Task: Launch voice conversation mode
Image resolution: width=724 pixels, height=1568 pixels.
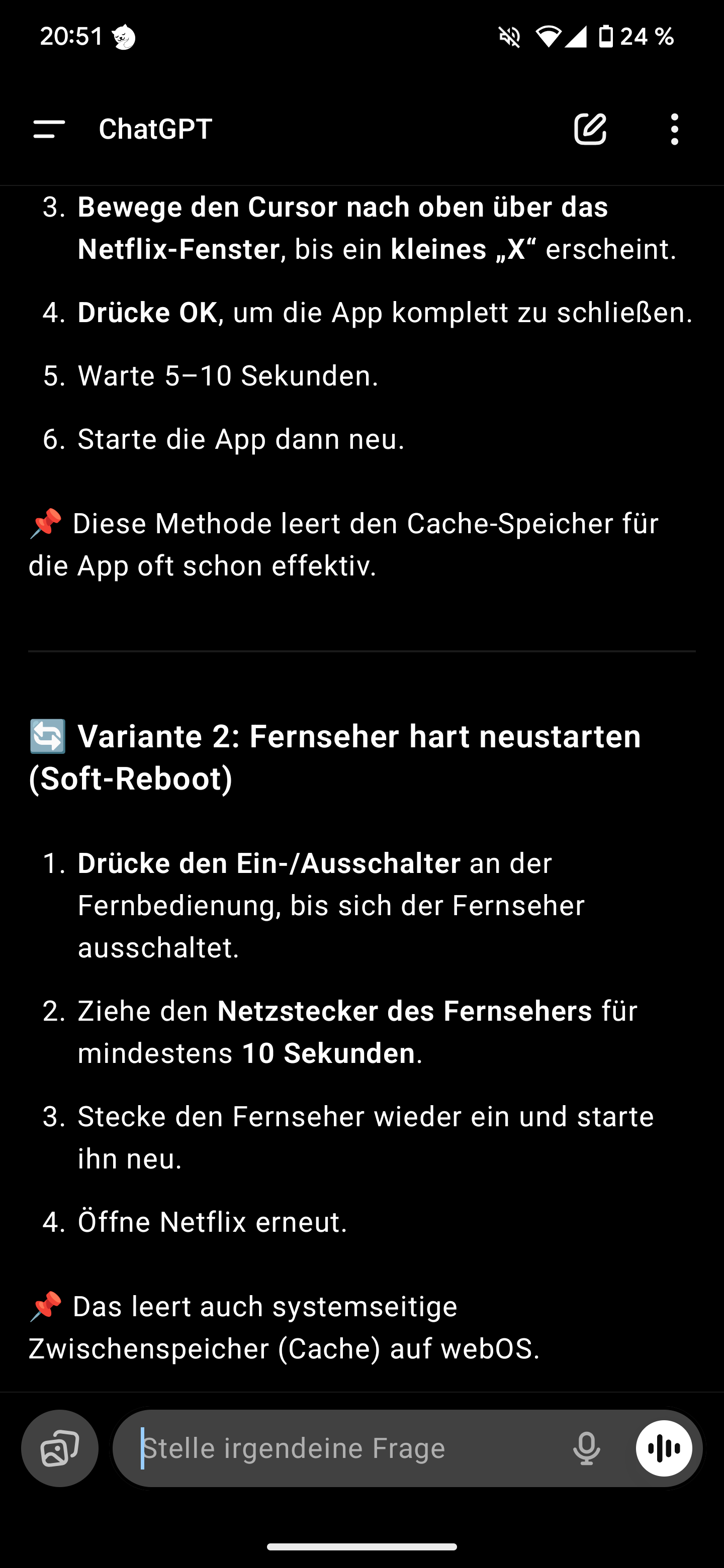Action: tap(664, 1448)
